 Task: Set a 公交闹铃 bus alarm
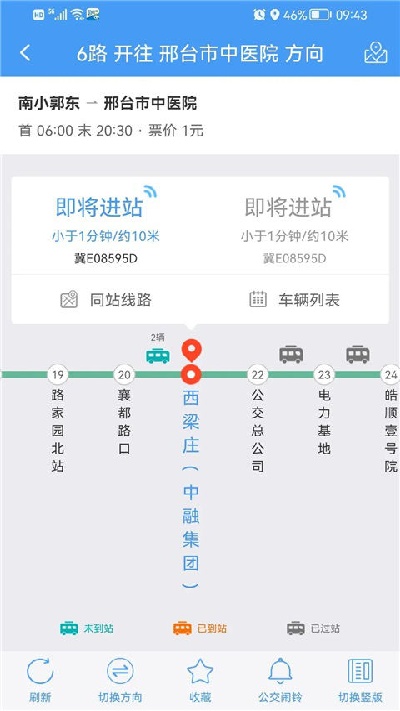point(280,681)
